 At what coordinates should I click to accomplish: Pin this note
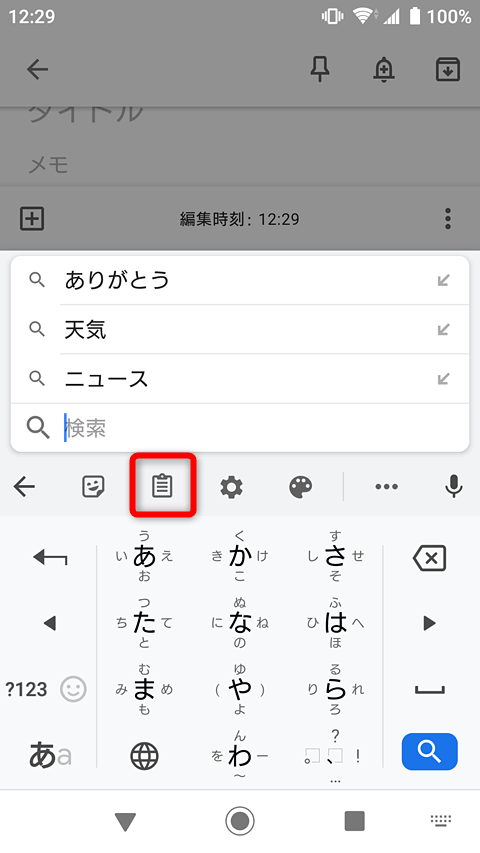point(320,69)
